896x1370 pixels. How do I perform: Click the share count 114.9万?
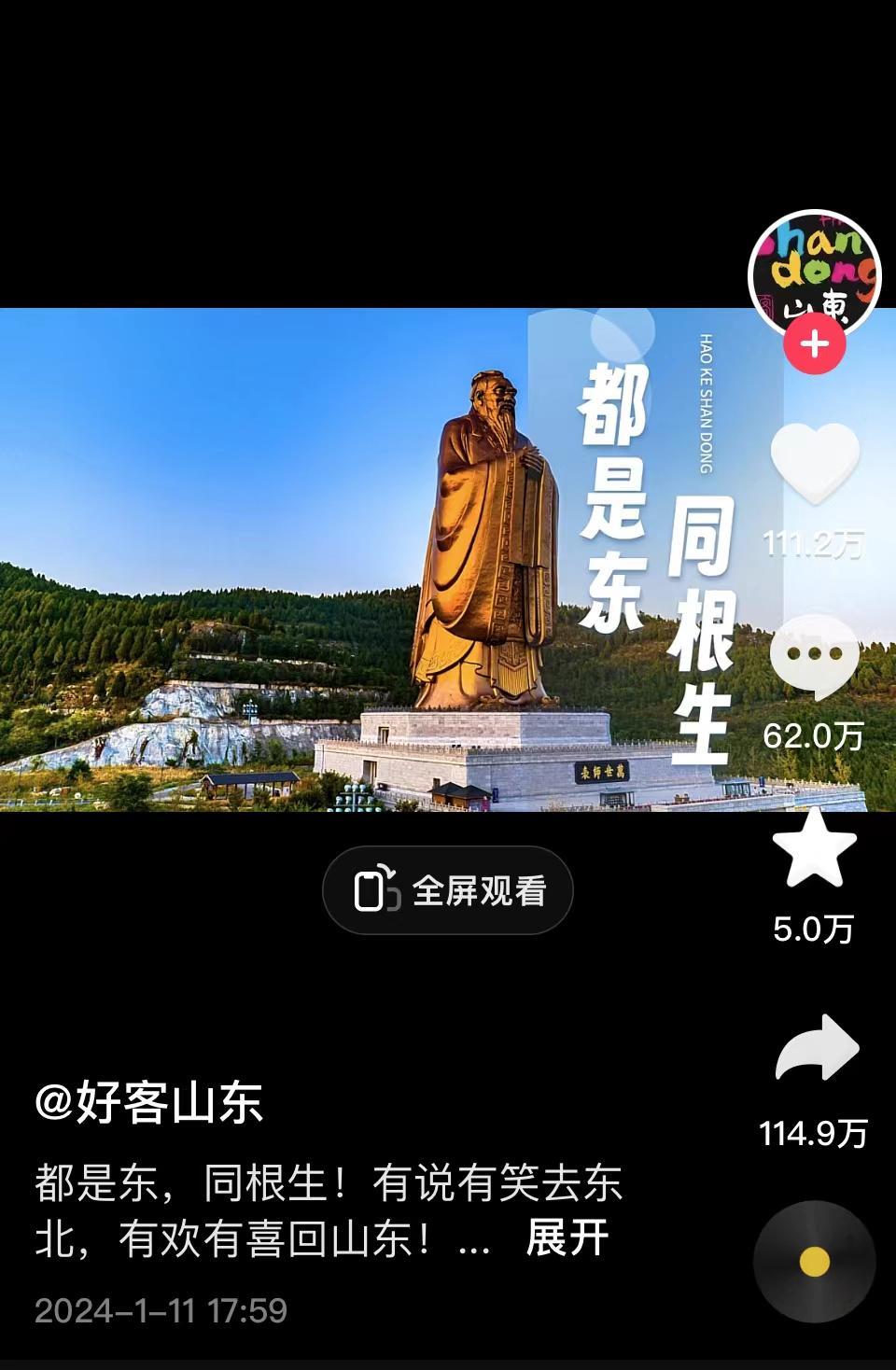[x=815, y=1136]
